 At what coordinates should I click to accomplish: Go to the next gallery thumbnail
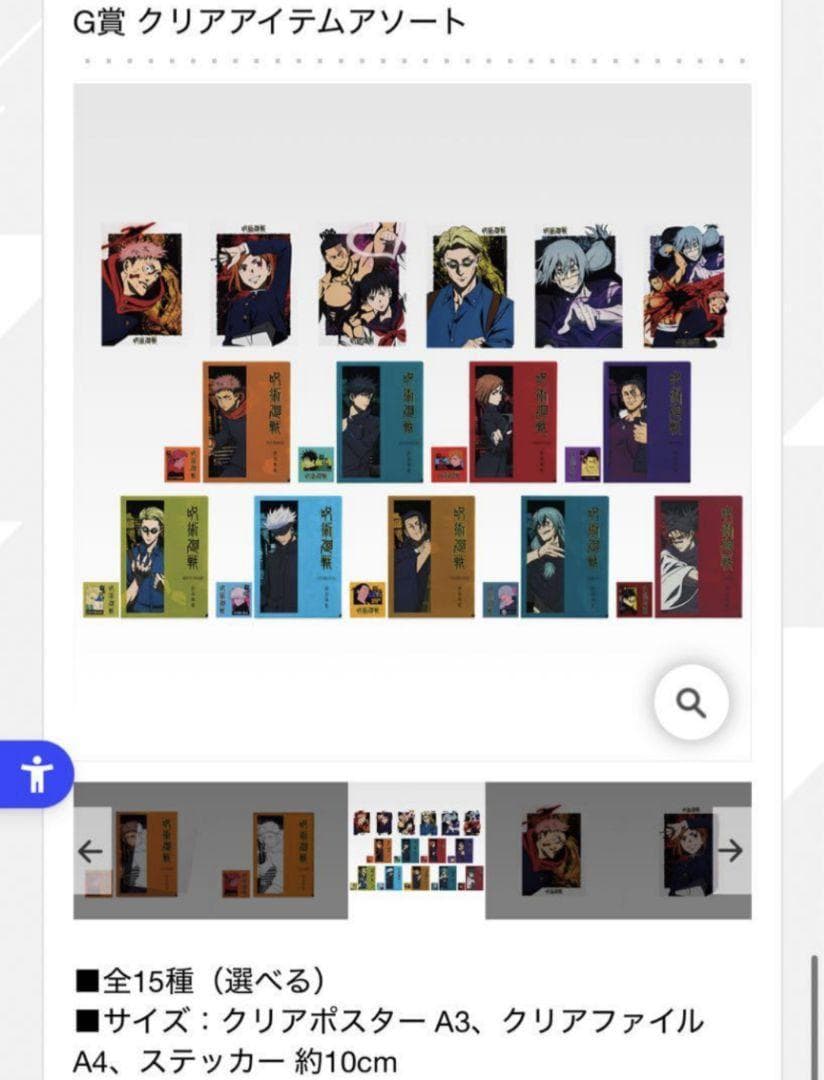[x=731, y=851]
